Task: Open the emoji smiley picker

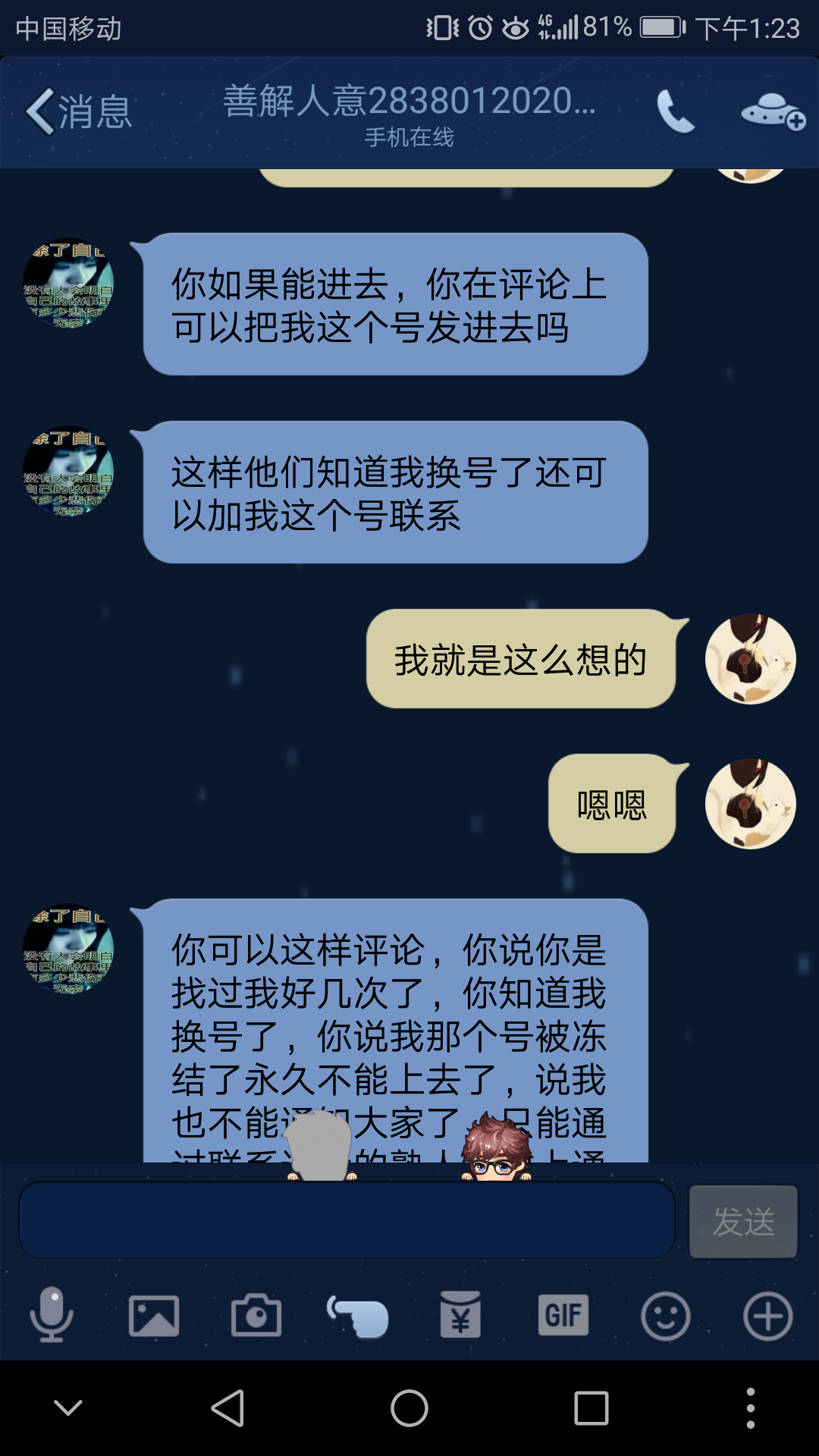Action: click(665, 1316)
